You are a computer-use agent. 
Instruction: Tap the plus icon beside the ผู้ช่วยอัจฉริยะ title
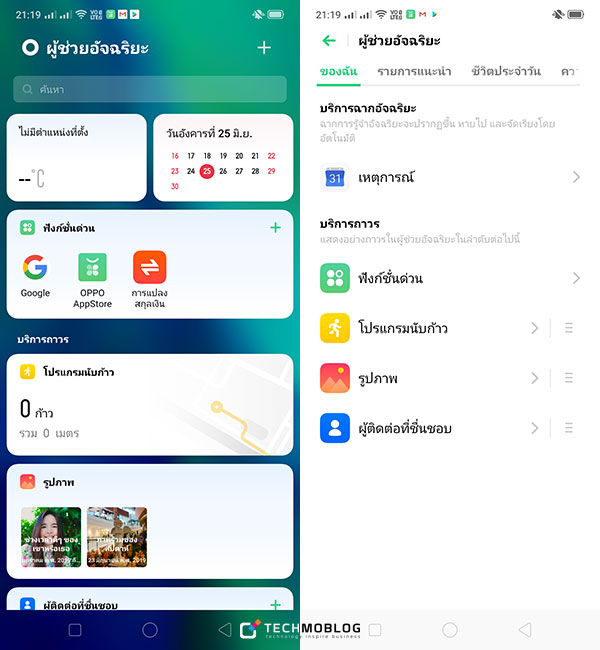coord(264,48)
